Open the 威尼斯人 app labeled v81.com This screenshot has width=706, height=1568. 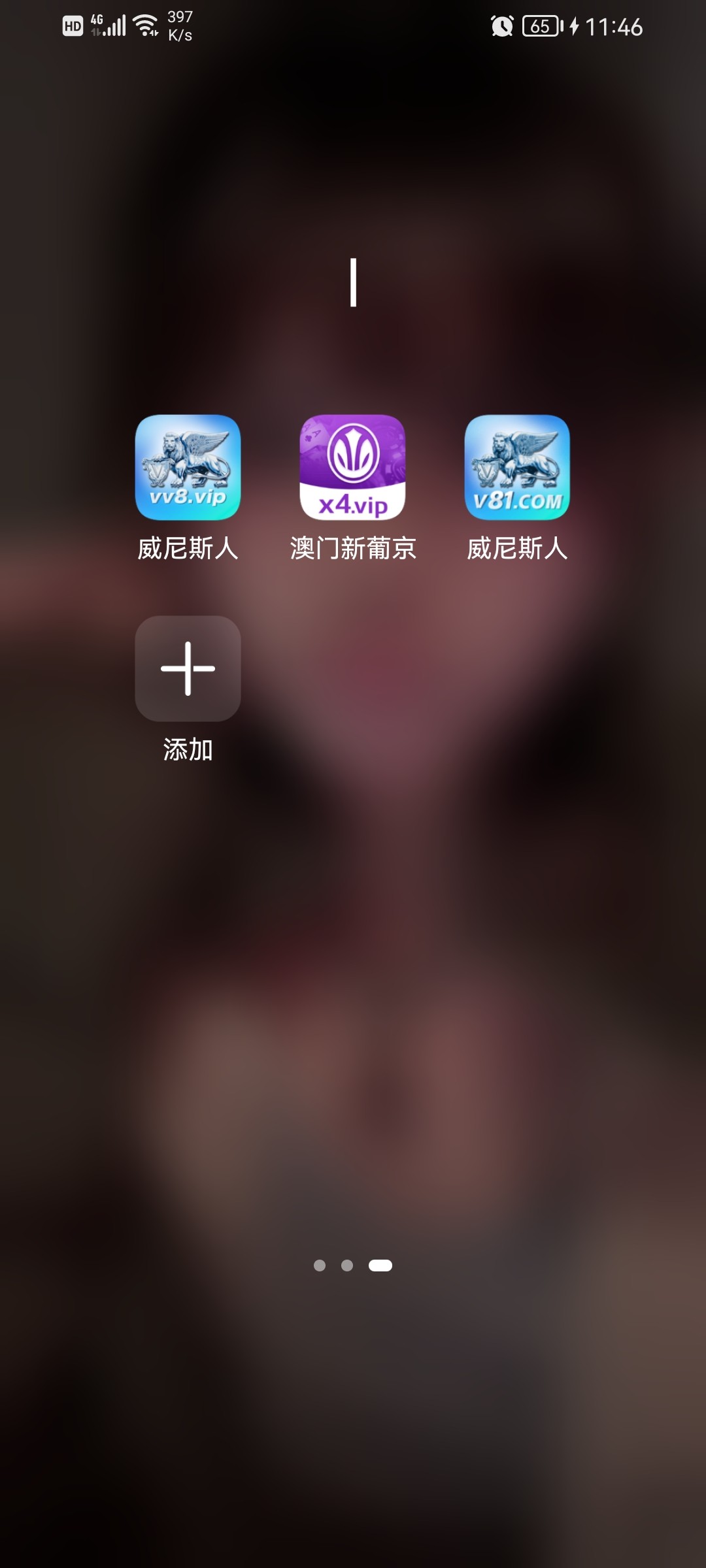[517, 468]
